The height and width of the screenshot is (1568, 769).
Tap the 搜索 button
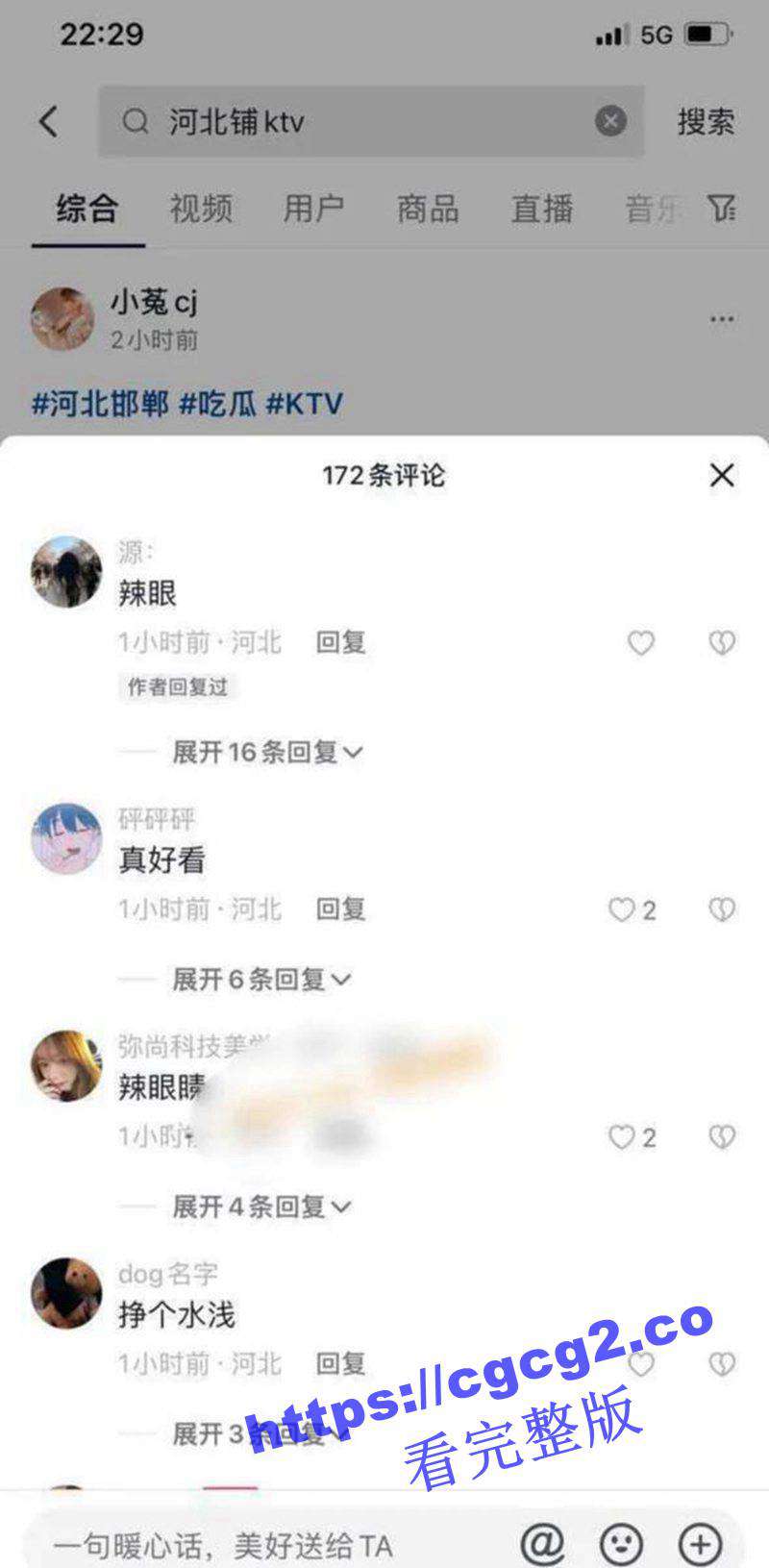[x=705, y=122]
